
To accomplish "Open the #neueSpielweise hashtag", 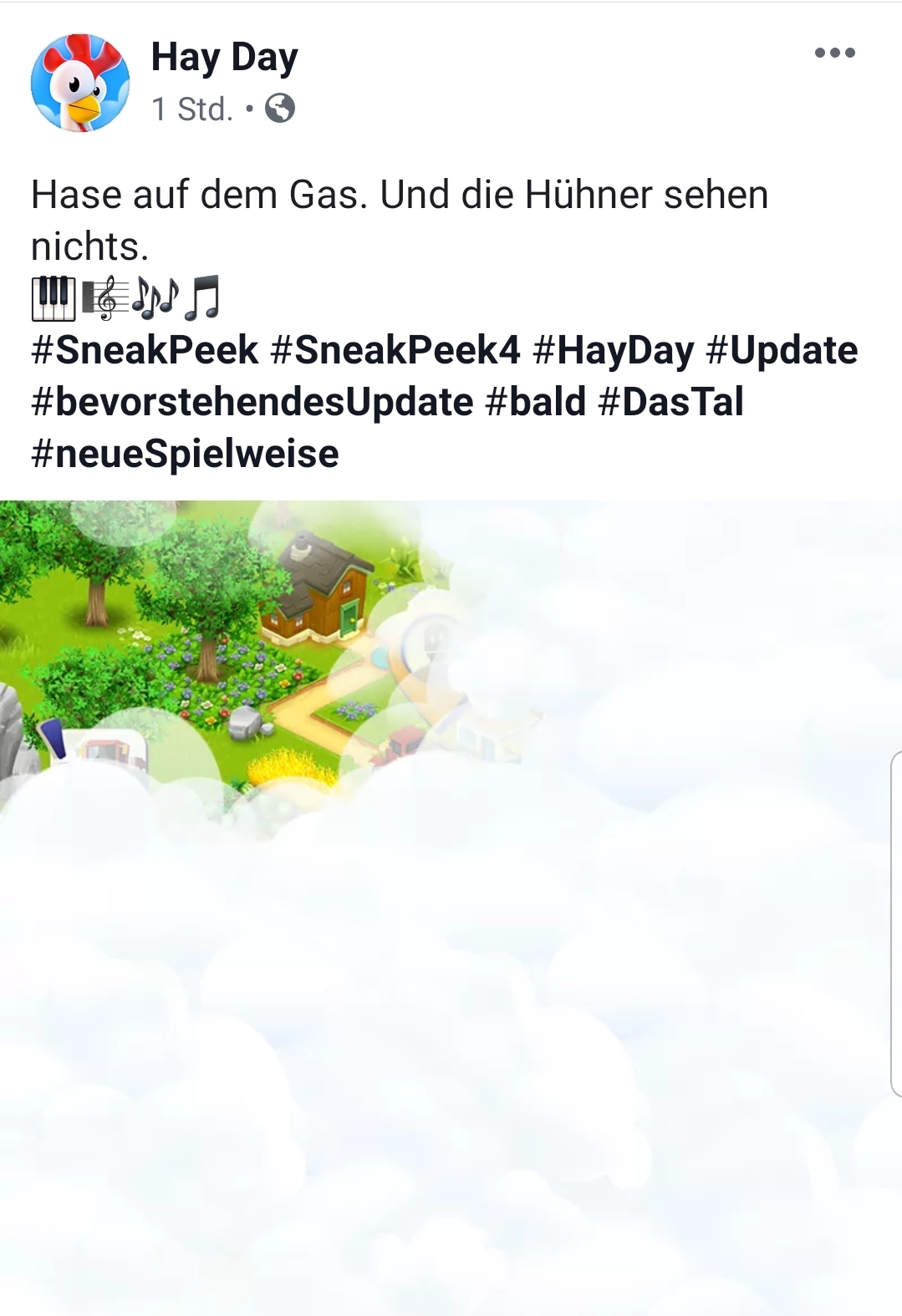I will tap(185, 454).
